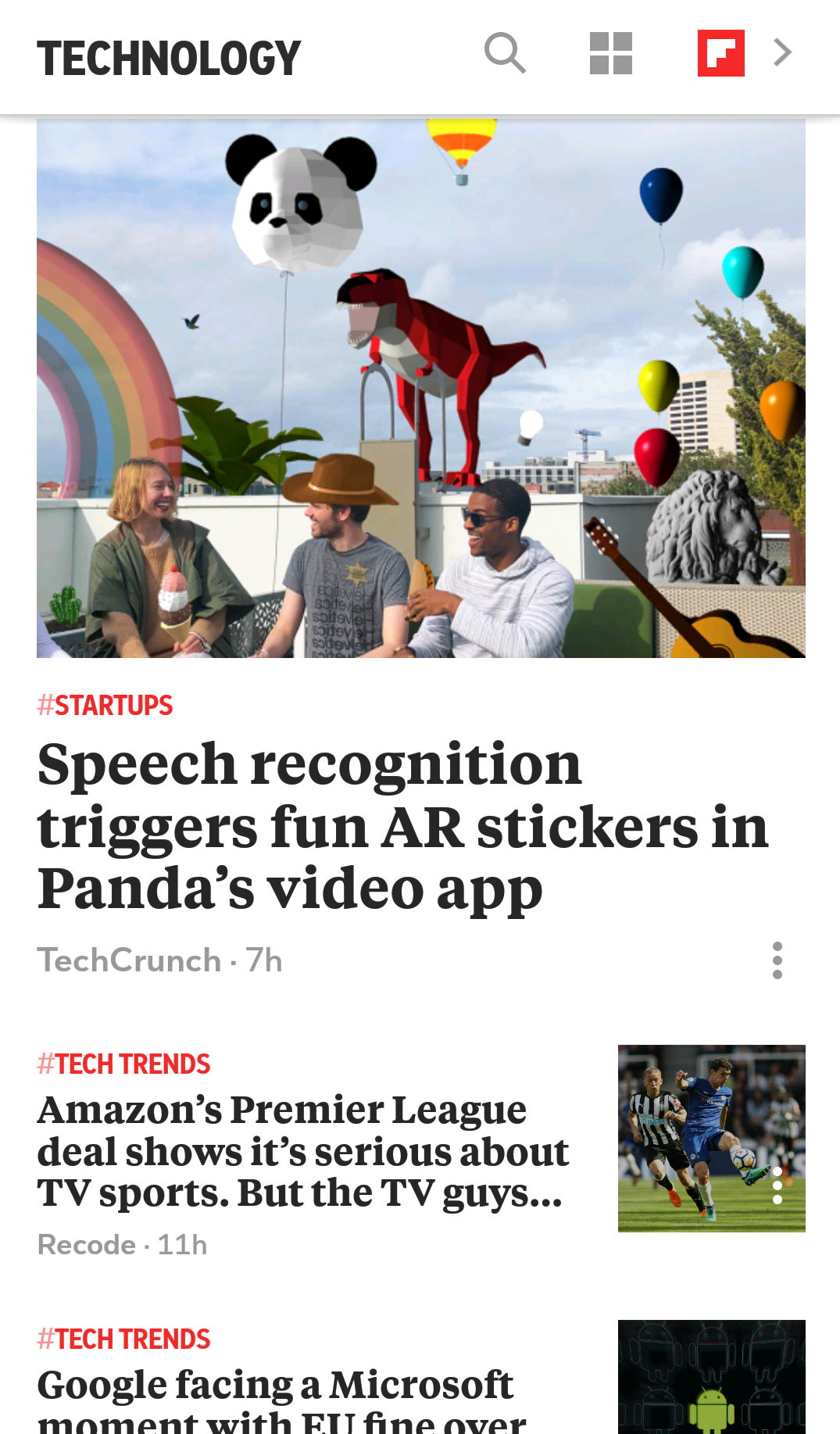Read the Speech recognition AR stickers headline
The height and width of the screenshot is (1434, 840).
[x=402, y=825]
